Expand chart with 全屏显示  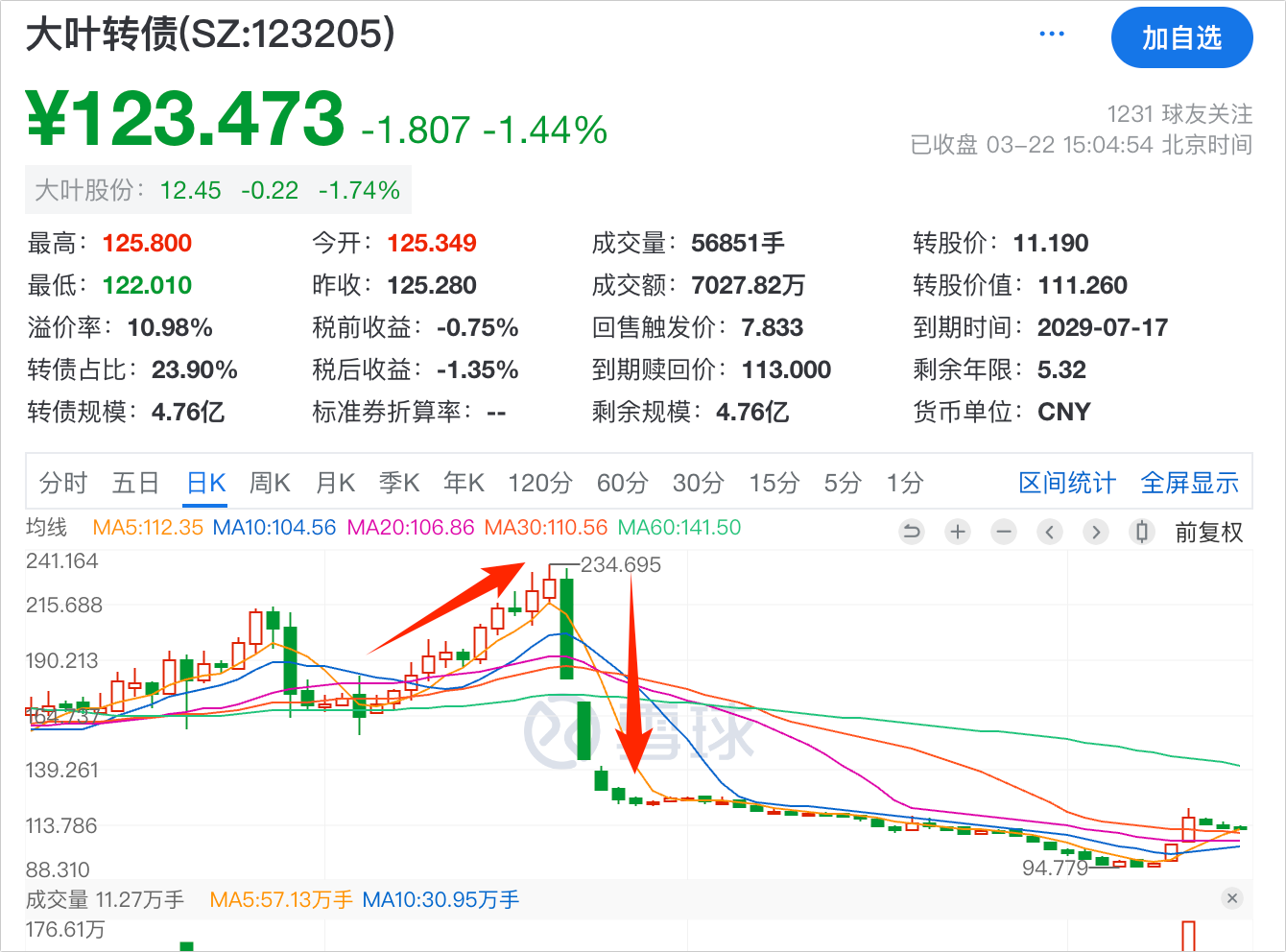(x=1189, y=483)
